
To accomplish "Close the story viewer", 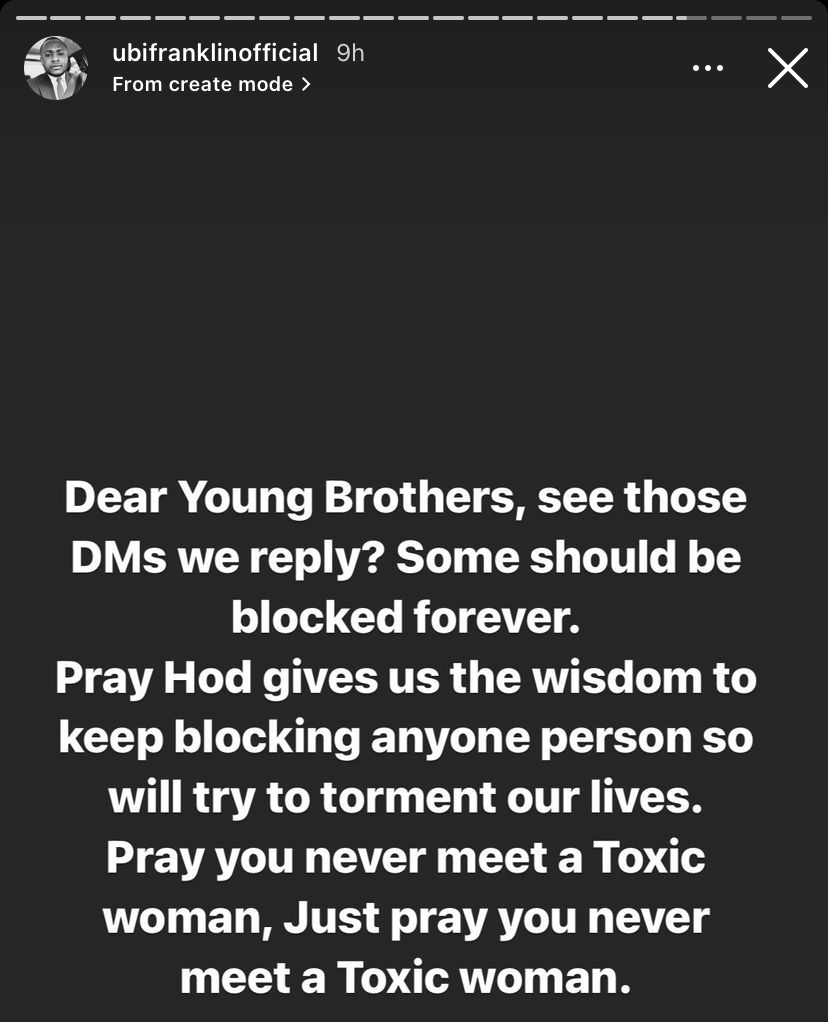I will pyautogui.click(x=787, y=68).
